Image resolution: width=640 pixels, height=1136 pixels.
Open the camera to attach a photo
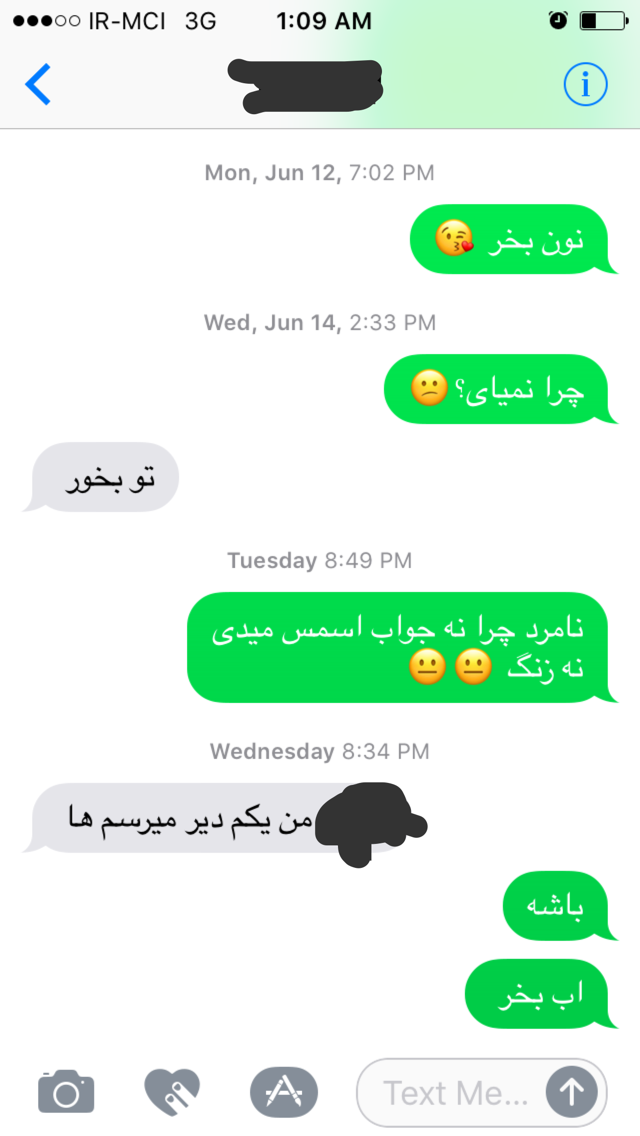[66, 1092]
